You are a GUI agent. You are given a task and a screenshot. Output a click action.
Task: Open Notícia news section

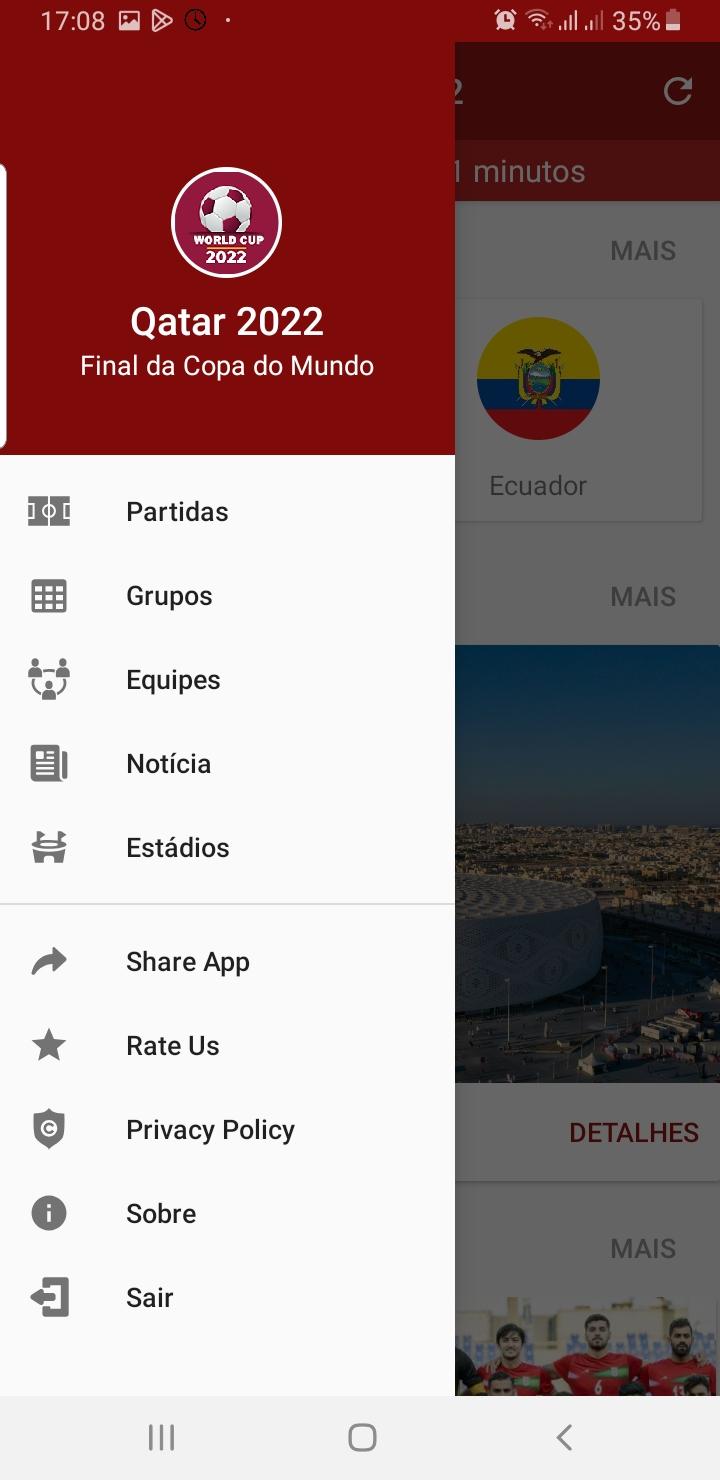[168, 764]
